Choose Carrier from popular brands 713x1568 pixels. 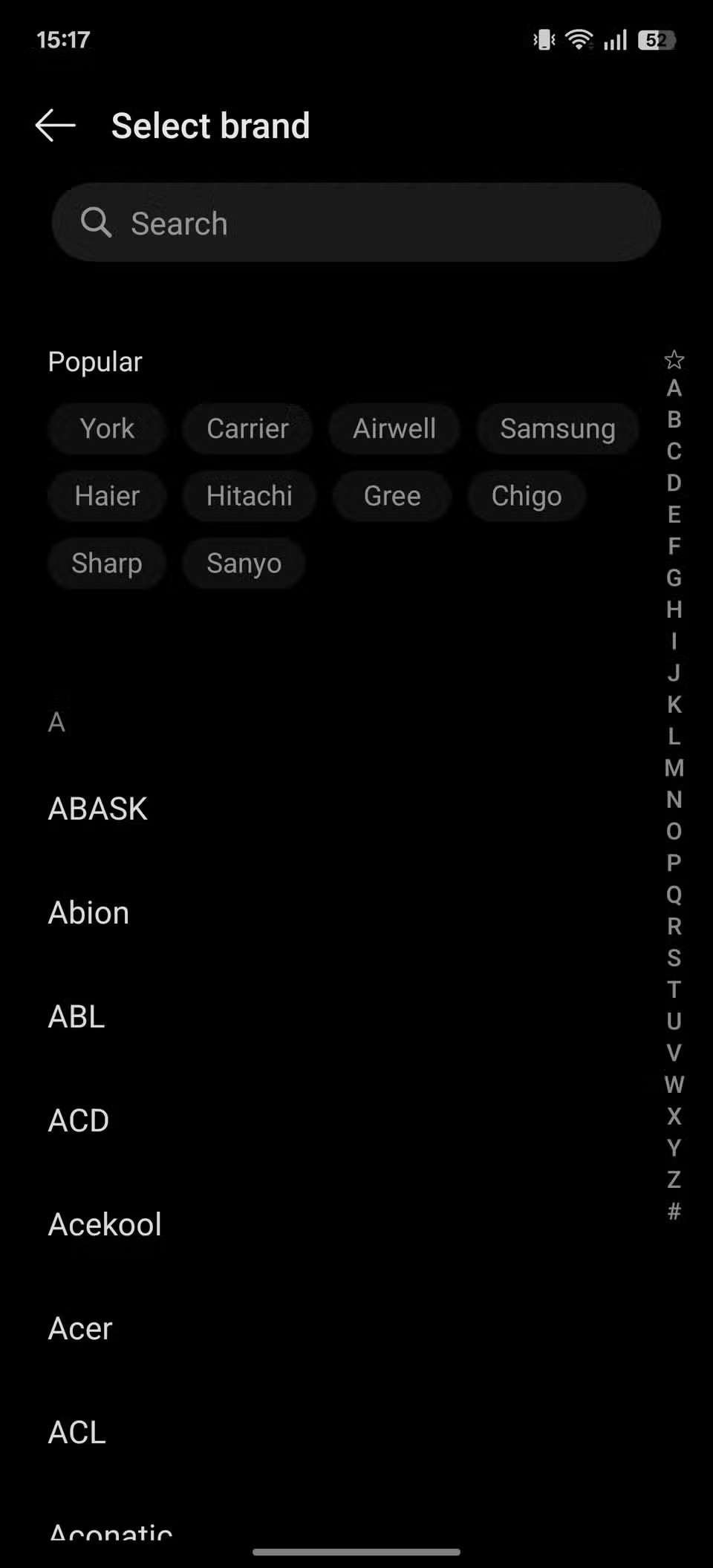pos(247,428)
